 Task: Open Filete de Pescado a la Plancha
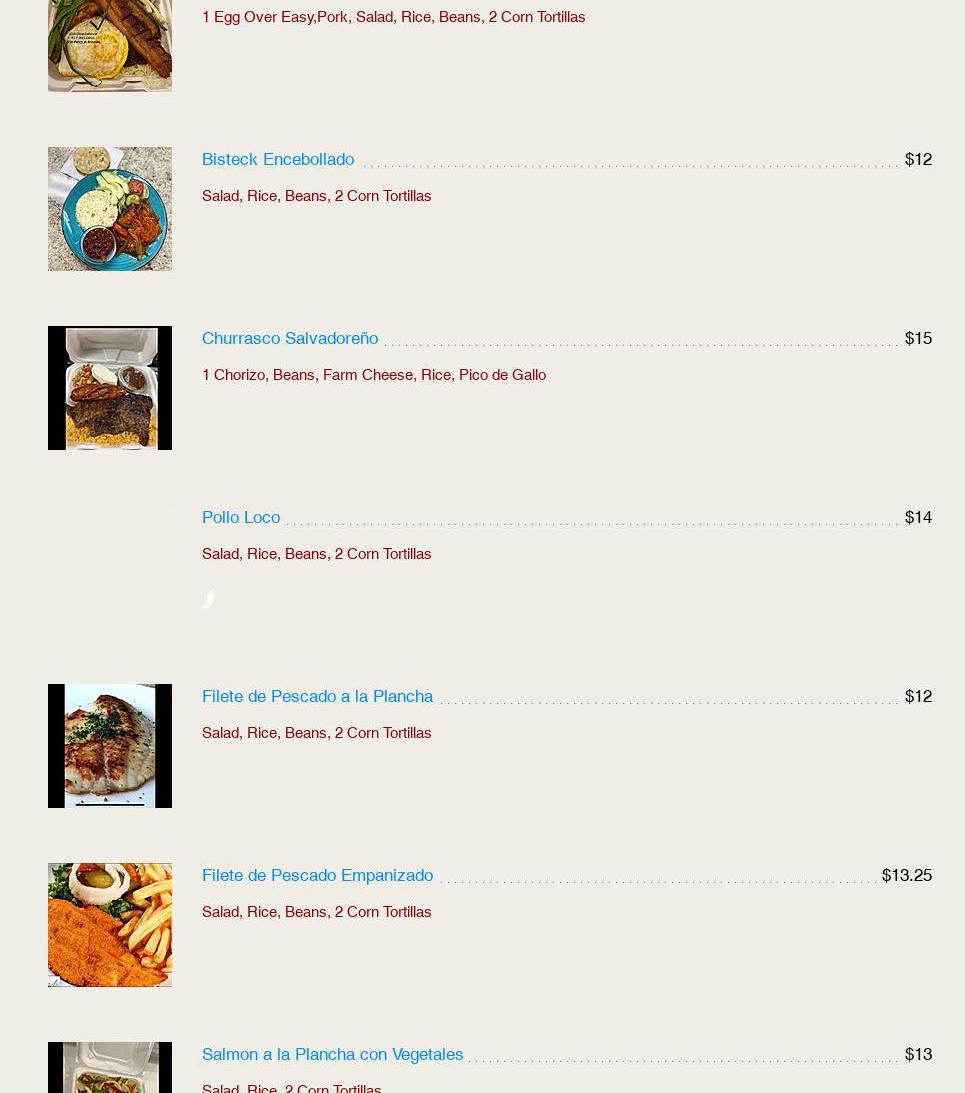pyautogui.click(x=317, y=696)
